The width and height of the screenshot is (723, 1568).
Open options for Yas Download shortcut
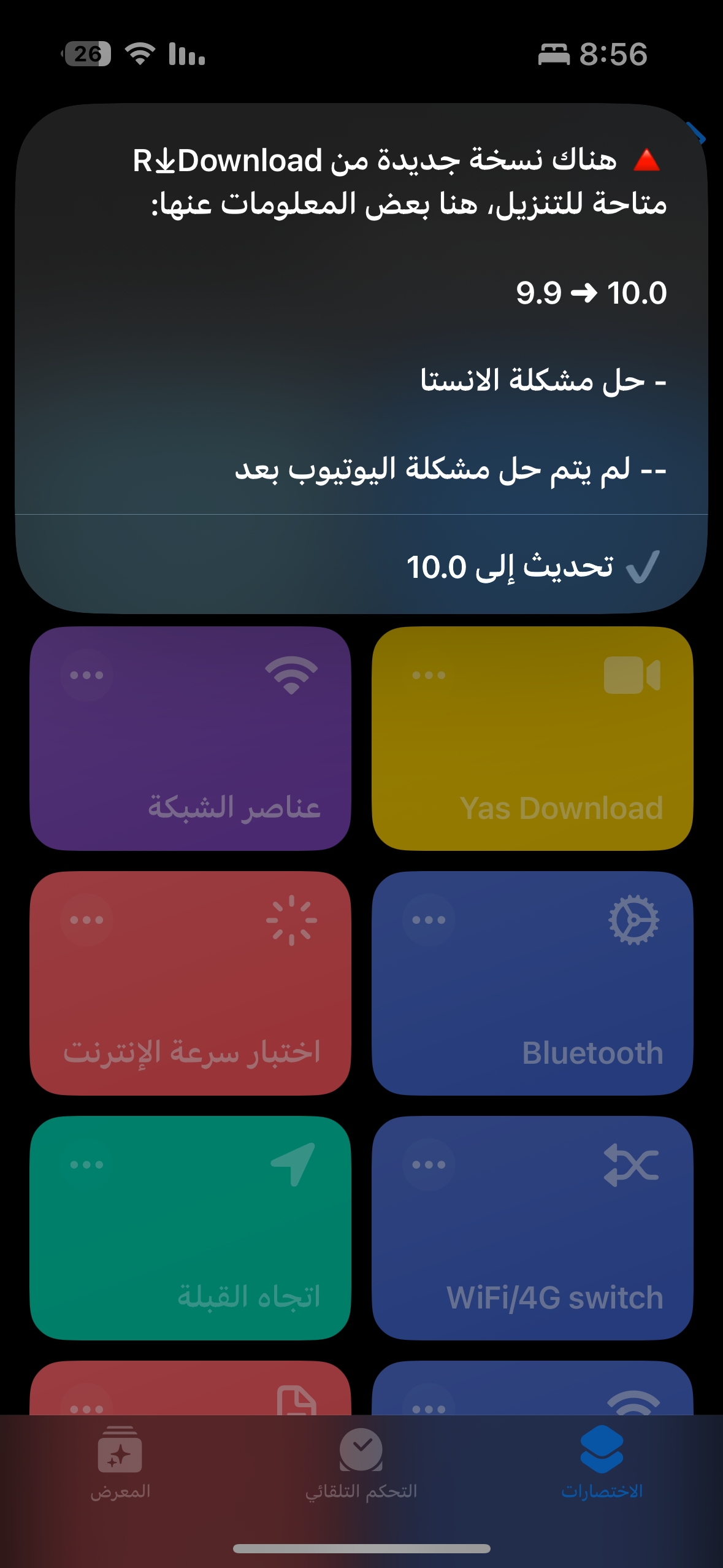click(429, 675)
